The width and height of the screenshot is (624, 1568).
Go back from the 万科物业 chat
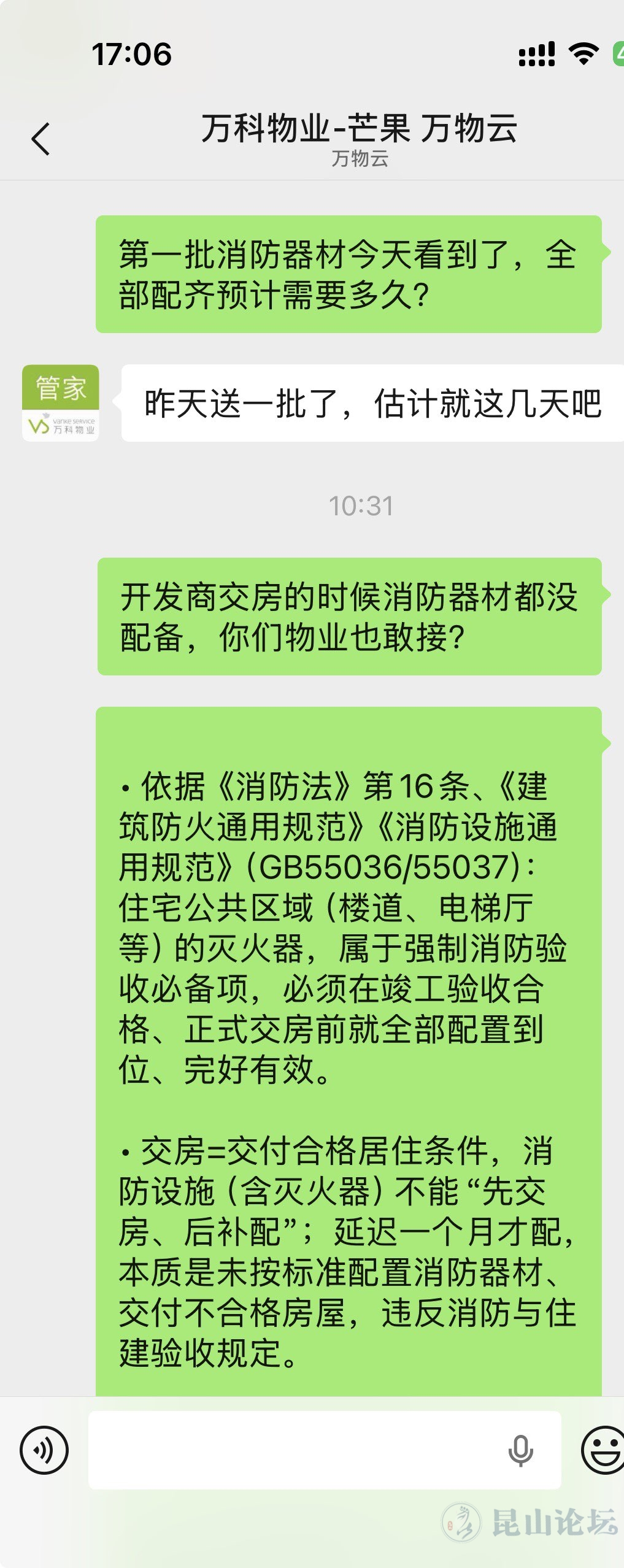pos(40,139)
